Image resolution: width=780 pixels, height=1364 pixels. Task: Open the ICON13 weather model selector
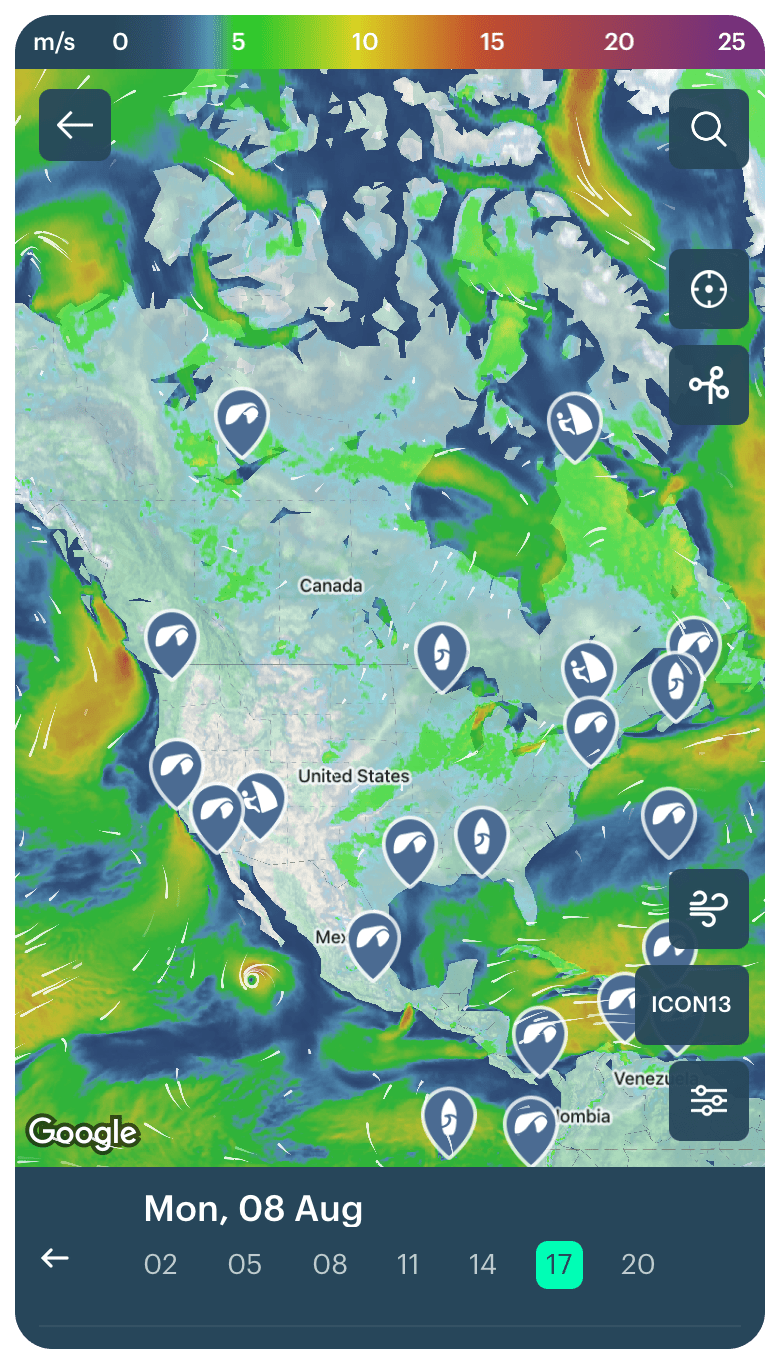[x=691, y=1005]
